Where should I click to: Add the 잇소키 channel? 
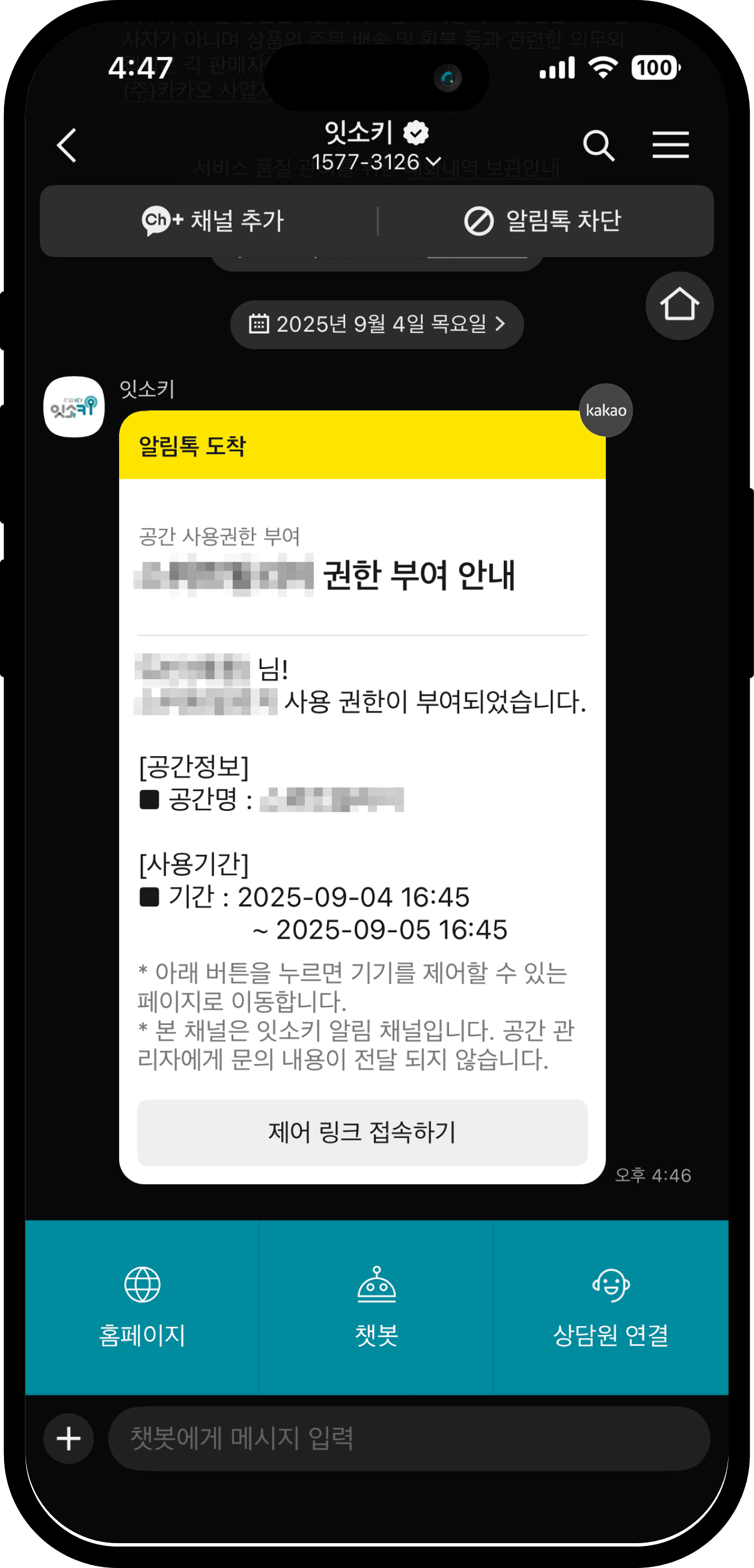tap(212, 220)
